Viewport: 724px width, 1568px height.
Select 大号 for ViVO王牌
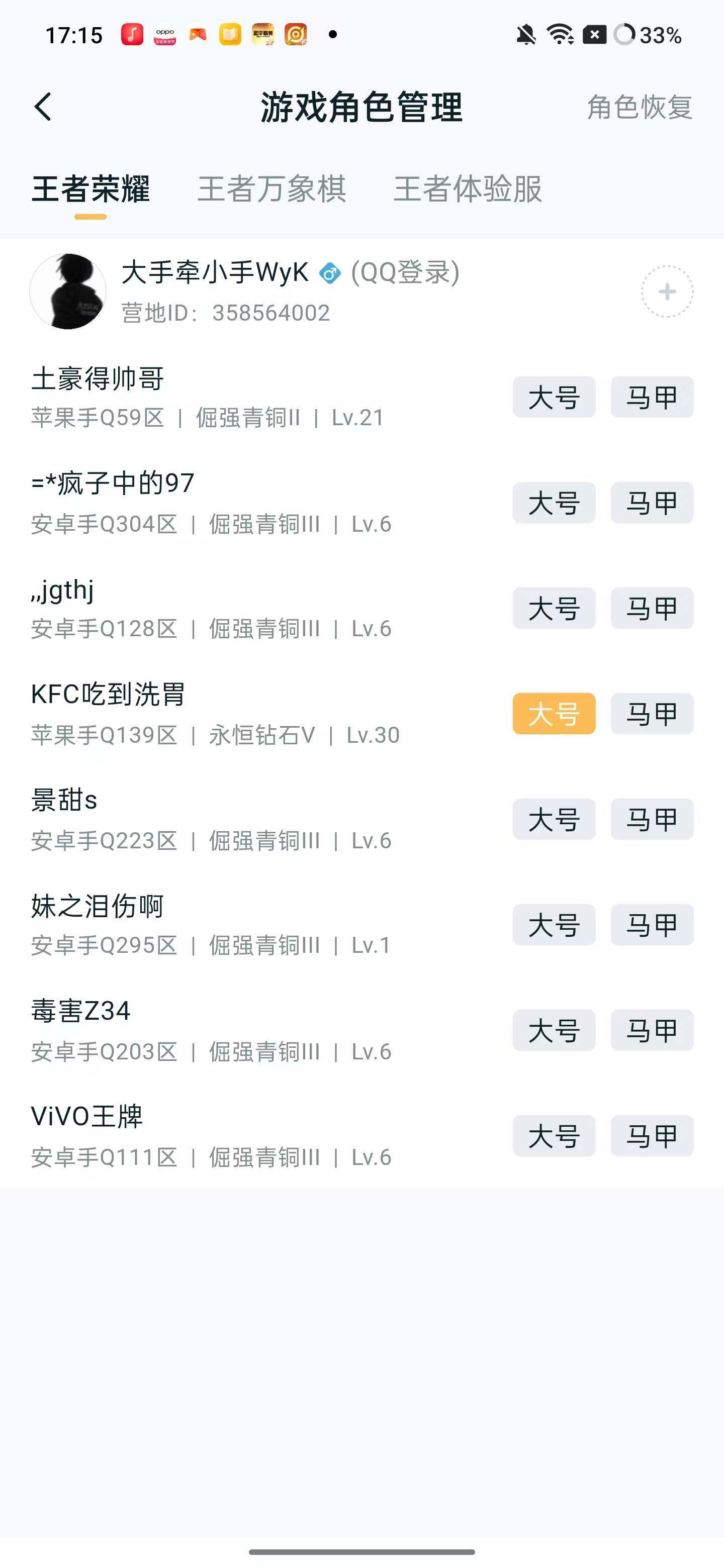554,1136
